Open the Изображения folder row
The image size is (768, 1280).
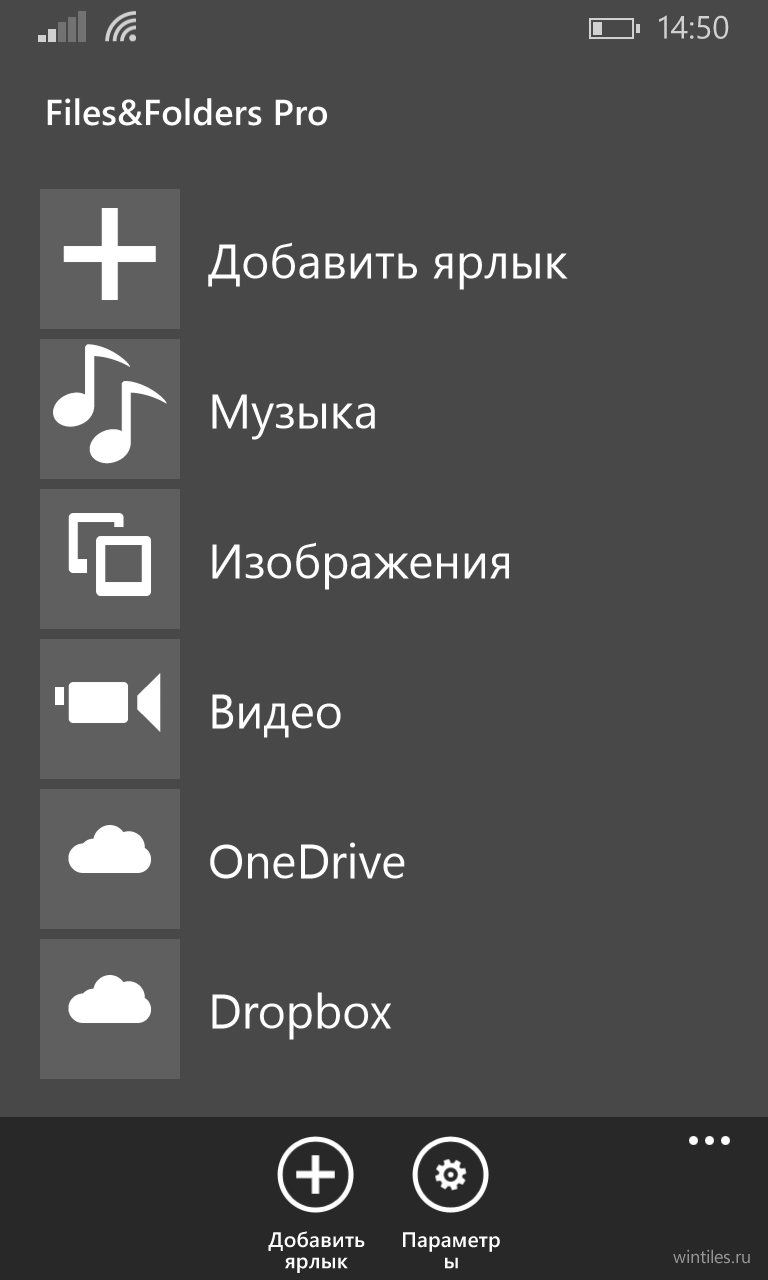[384, 559]
